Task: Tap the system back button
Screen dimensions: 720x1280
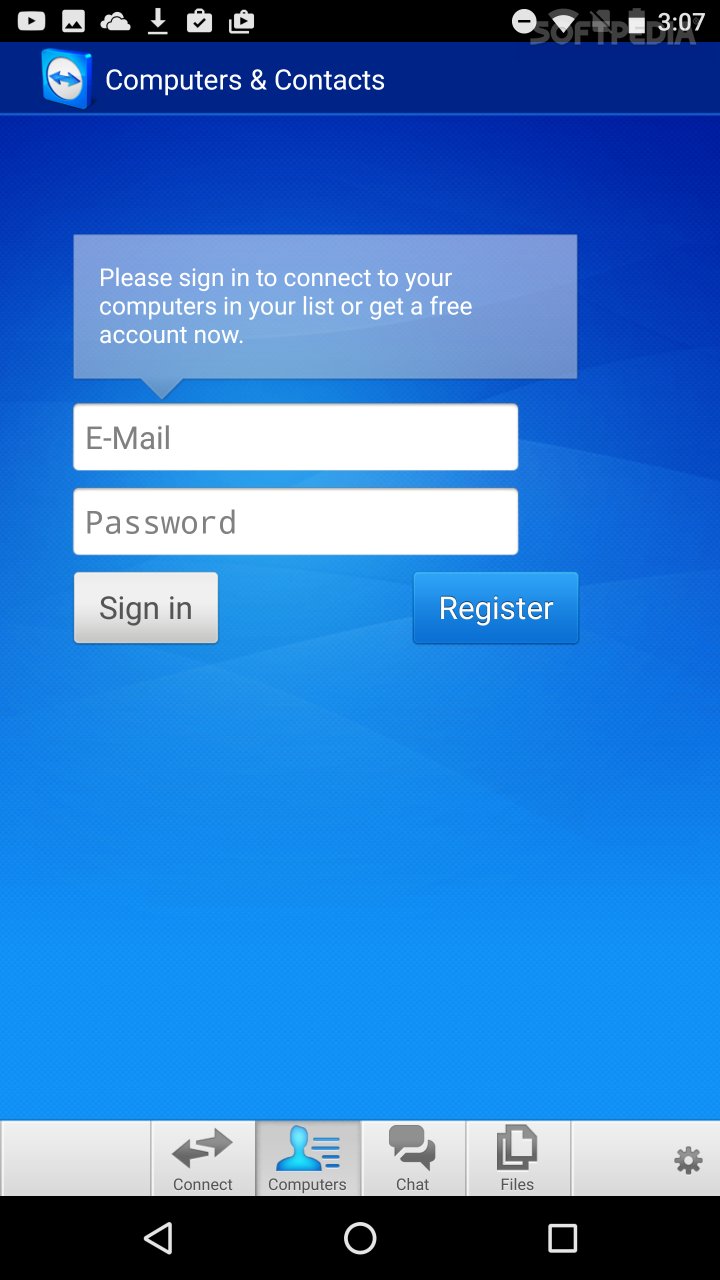Action: pos(158,1238)
